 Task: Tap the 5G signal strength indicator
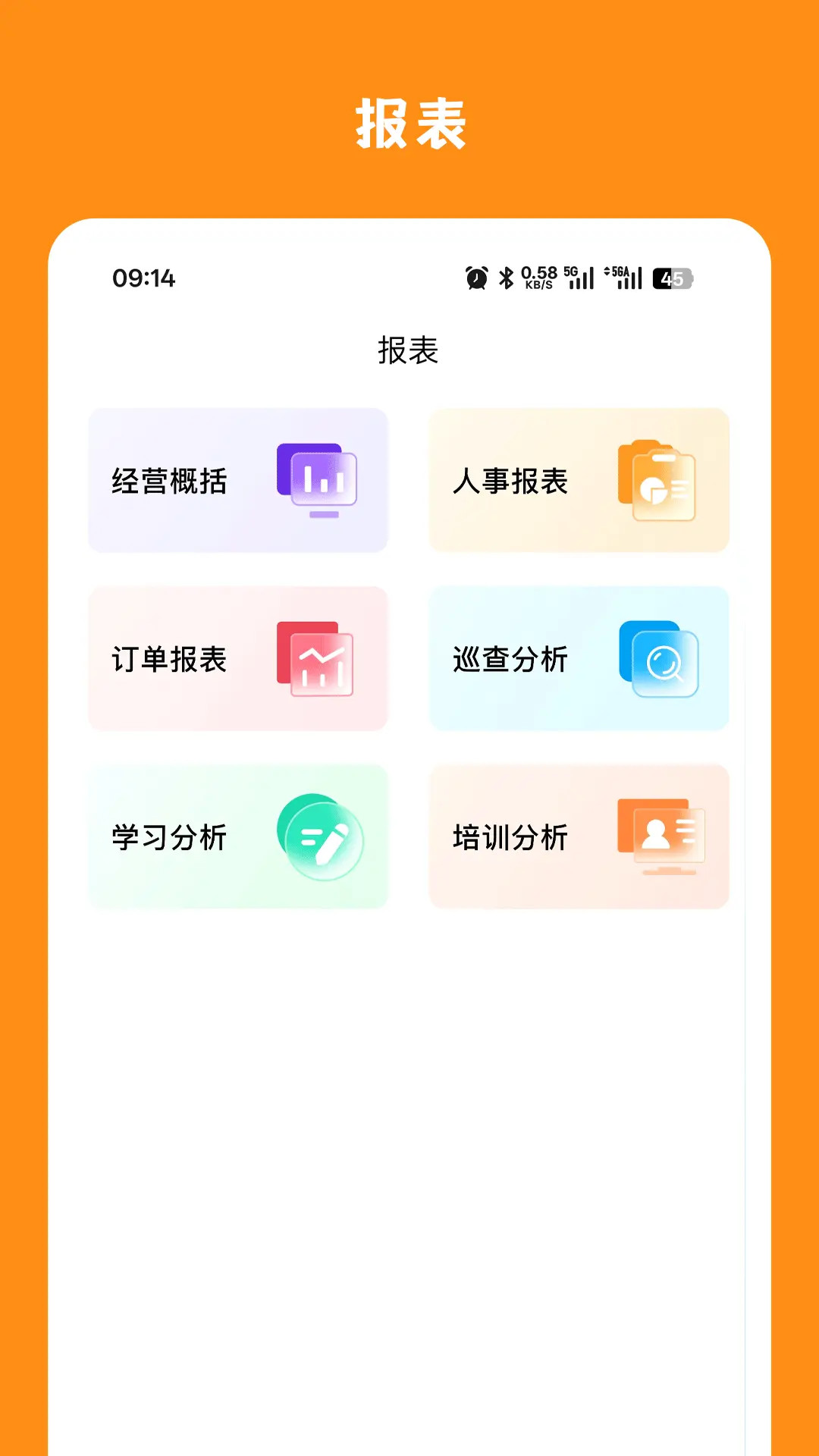(580, 278)
